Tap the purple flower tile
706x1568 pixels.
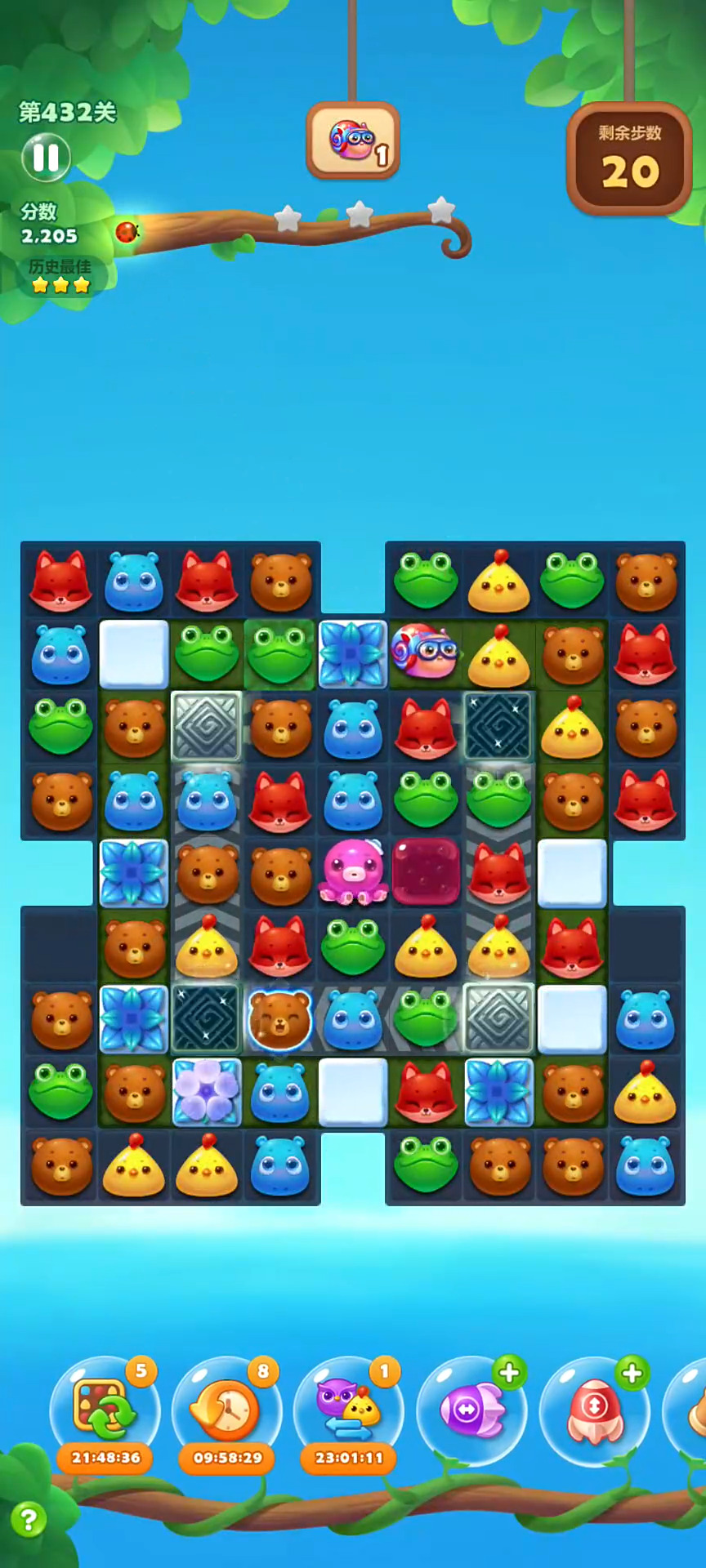click(x=207, y=1092)
